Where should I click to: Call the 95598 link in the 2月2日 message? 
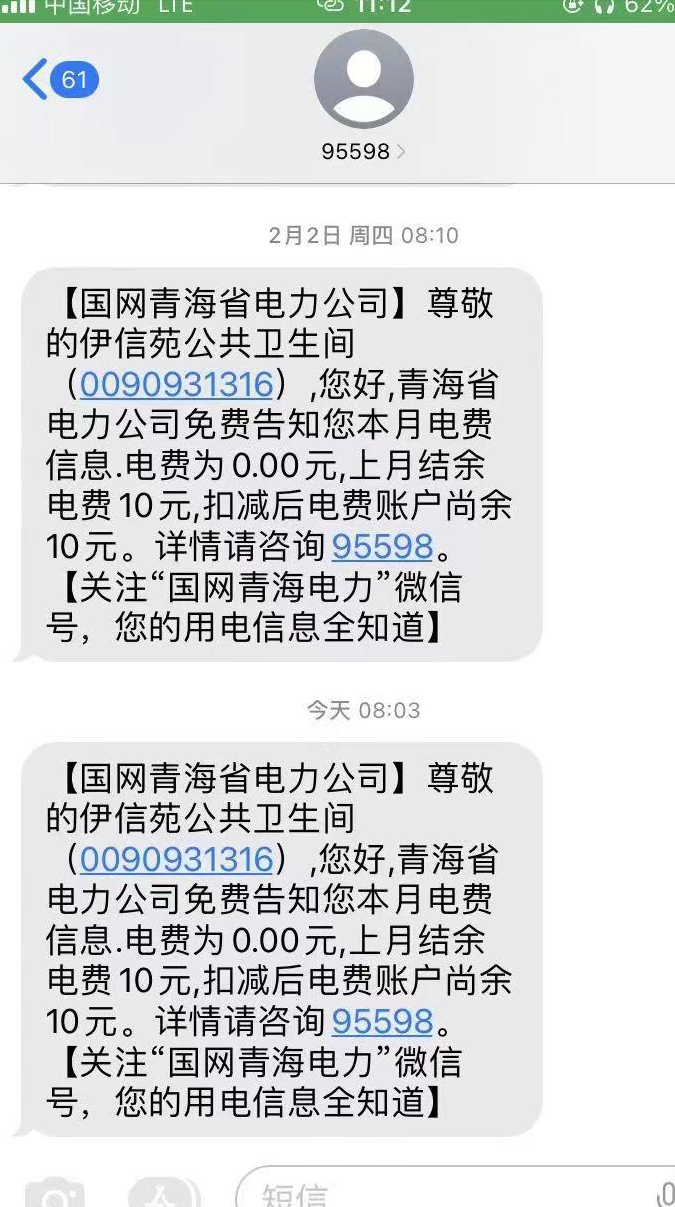point(382,546)
